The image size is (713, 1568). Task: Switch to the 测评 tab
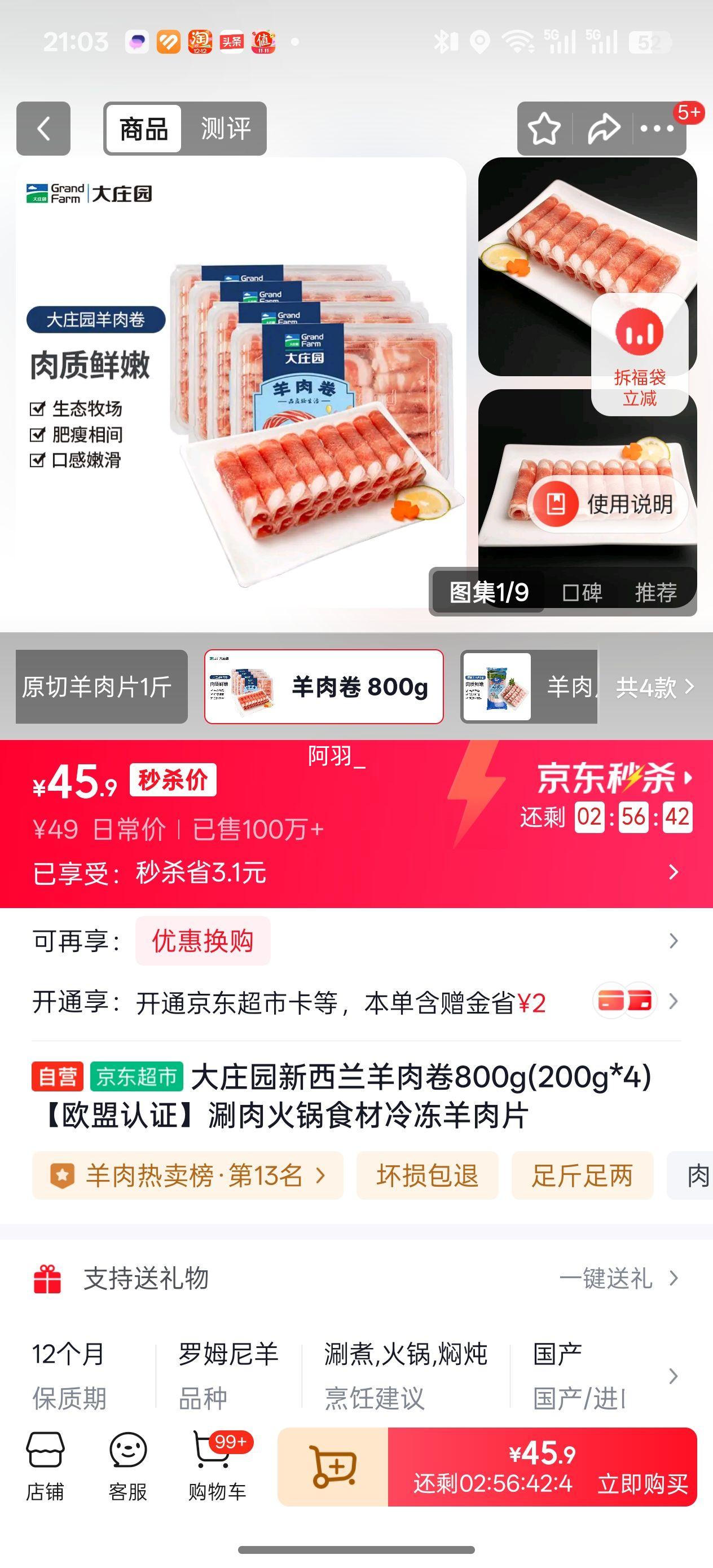point(228,129)
